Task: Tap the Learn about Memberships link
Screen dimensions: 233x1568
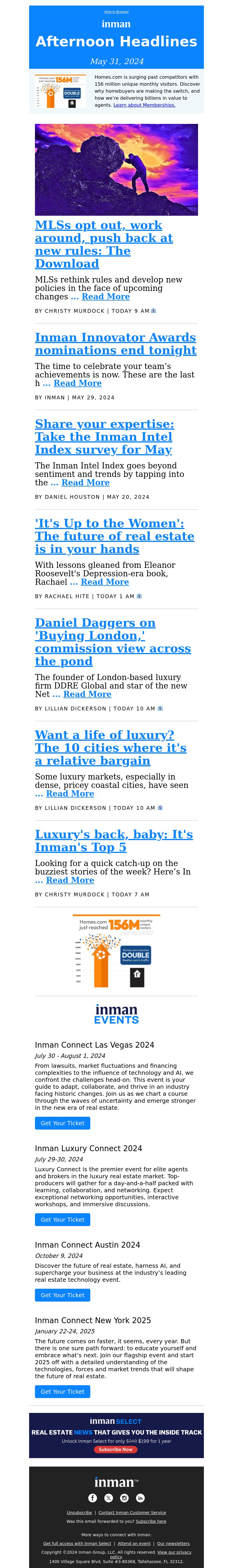Action: click(x=144, y=105)
